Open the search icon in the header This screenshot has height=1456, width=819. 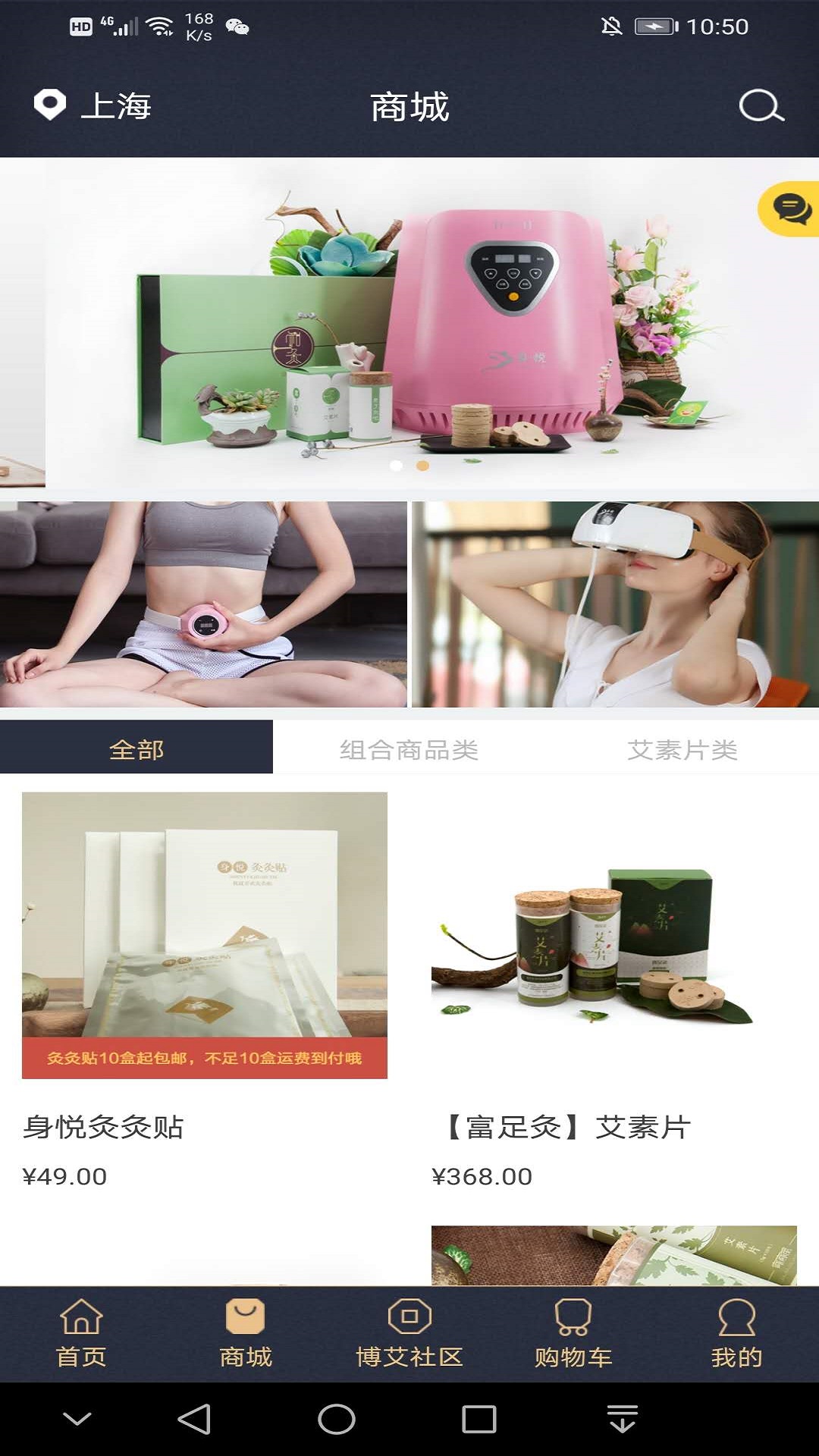(761, 106)
